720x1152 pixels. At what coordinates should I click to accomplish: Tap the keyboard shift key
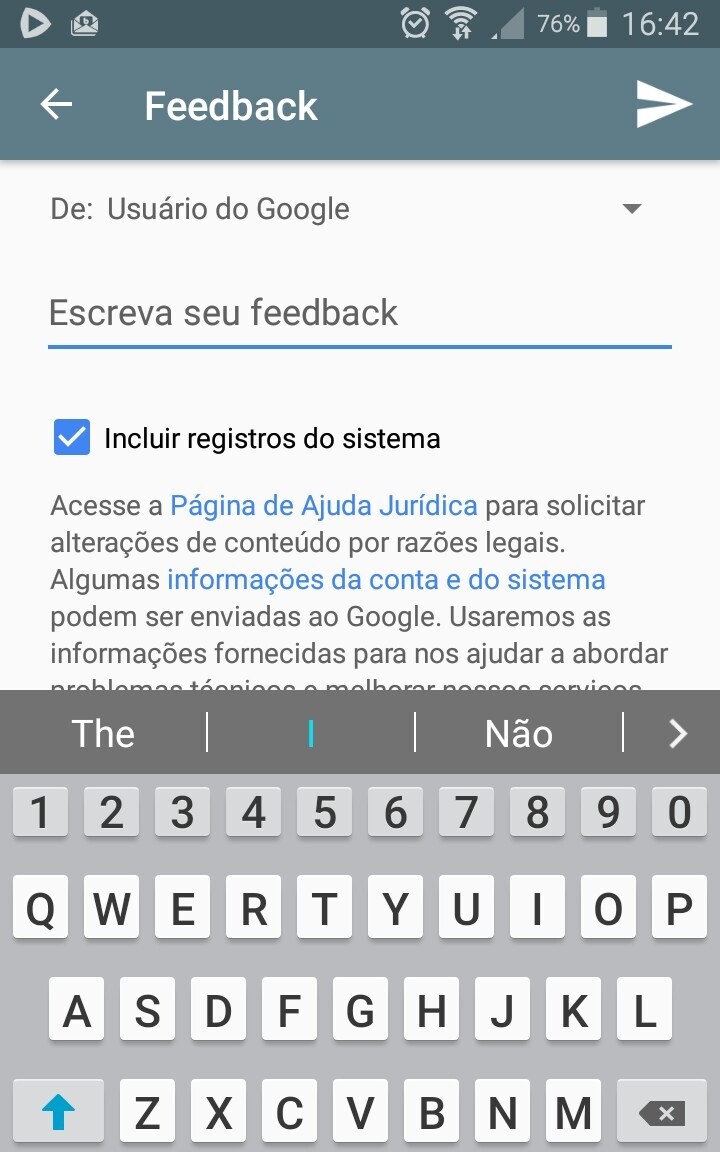tap(58, 1112)
